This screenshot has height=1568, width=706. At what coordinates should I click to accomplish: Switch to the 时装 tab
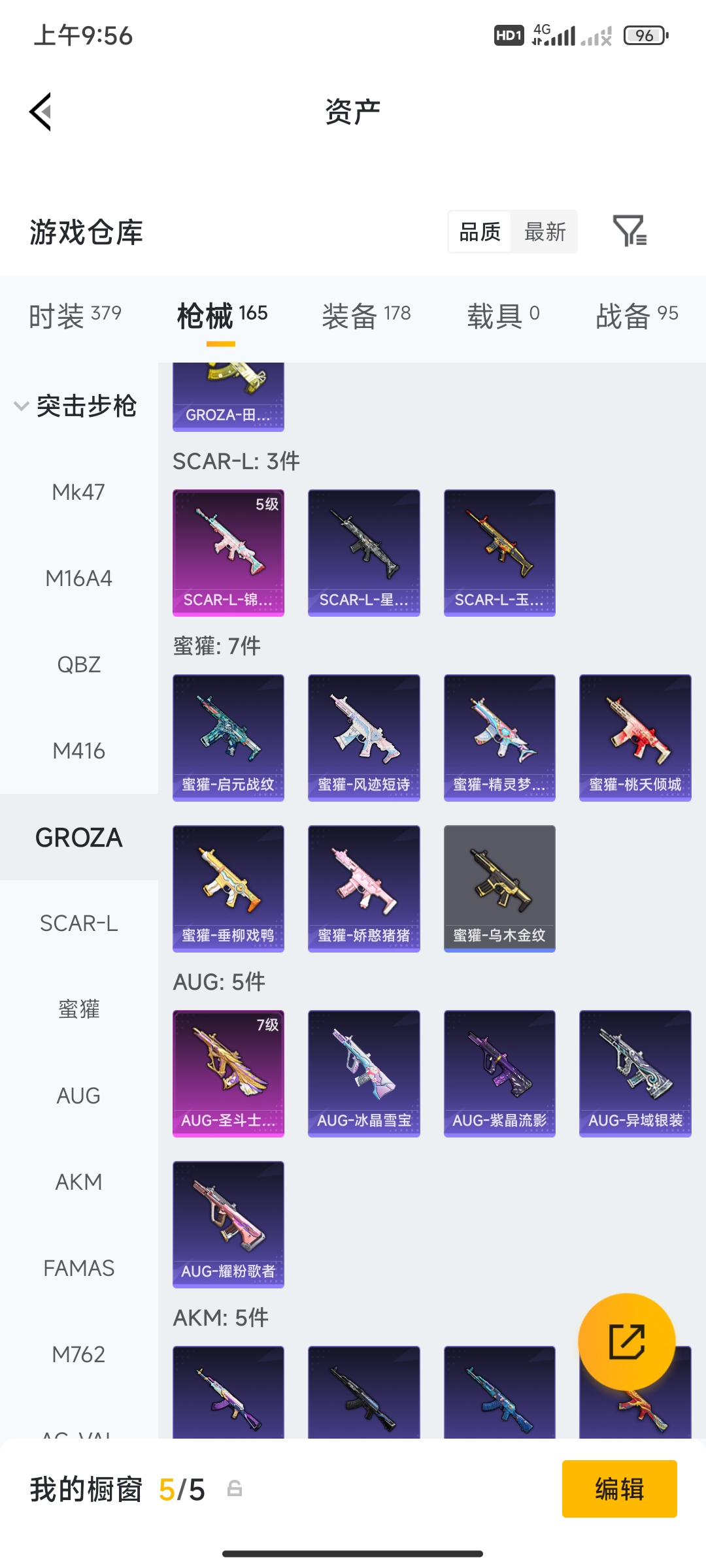point(75,316)
